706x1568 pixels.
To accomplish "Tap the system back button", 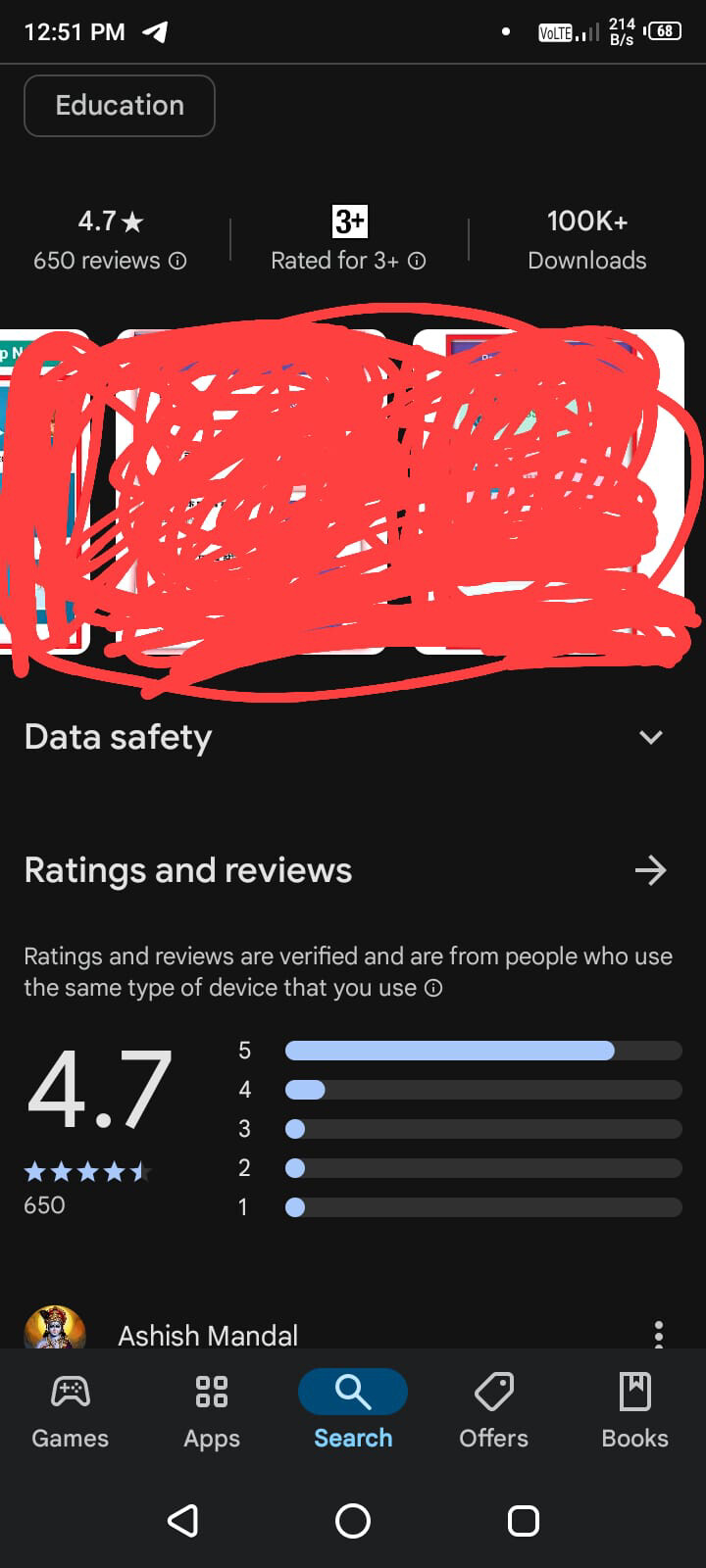I will 183,1520.
